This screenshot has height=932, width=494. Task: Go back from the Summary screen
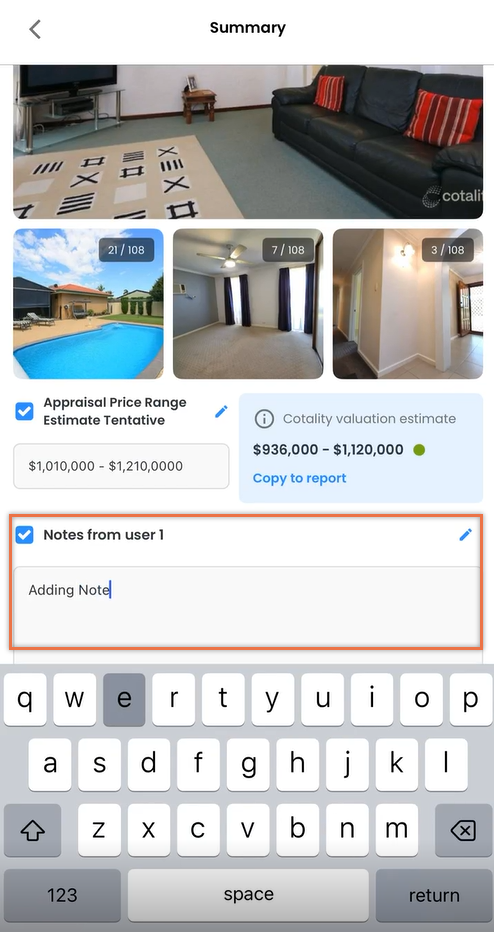[35, 29]
